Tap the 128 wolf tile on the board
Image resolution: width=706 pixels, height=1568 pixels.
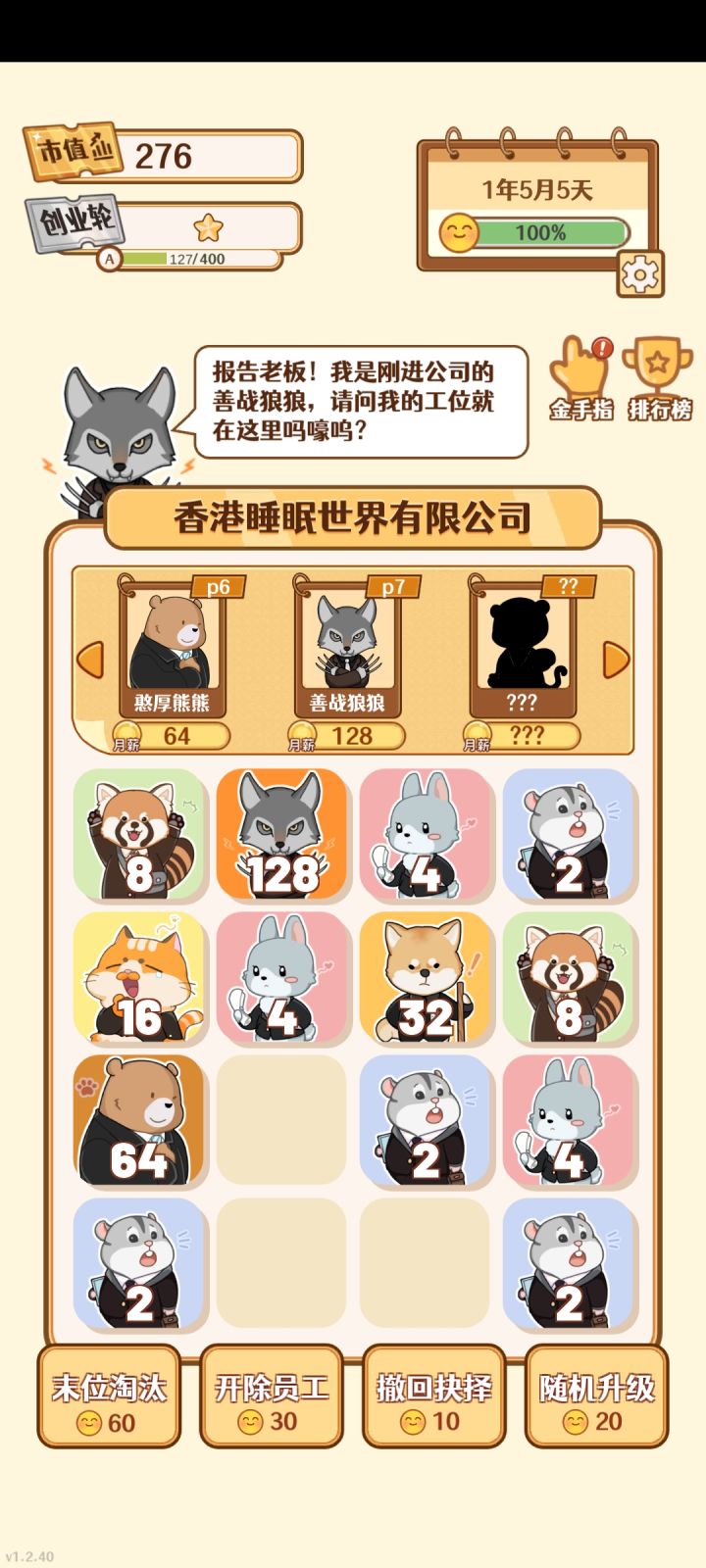283,834
